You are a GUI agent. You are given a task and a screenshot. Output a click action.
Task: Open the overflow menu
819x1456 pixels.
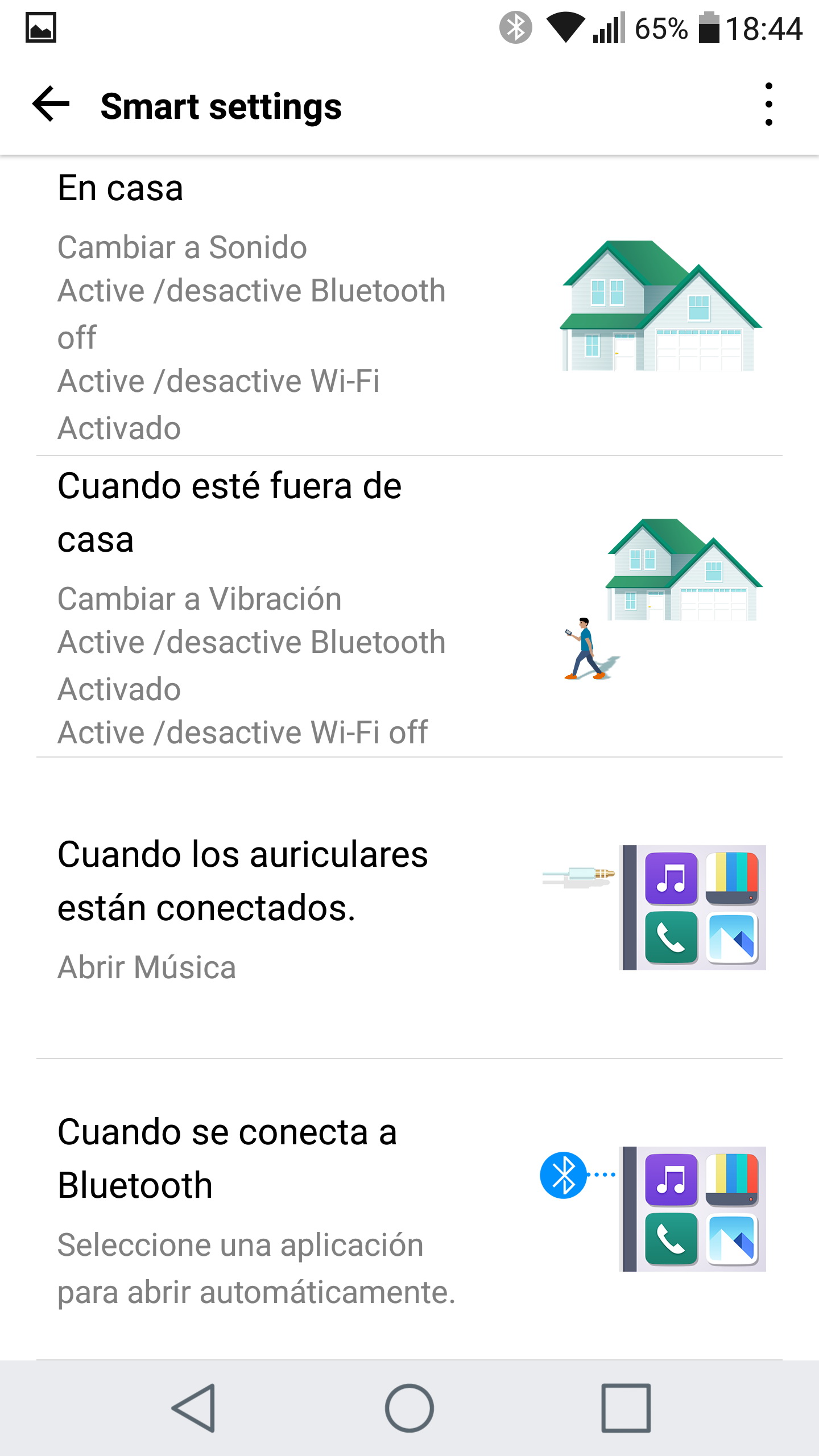coord(768,105)
